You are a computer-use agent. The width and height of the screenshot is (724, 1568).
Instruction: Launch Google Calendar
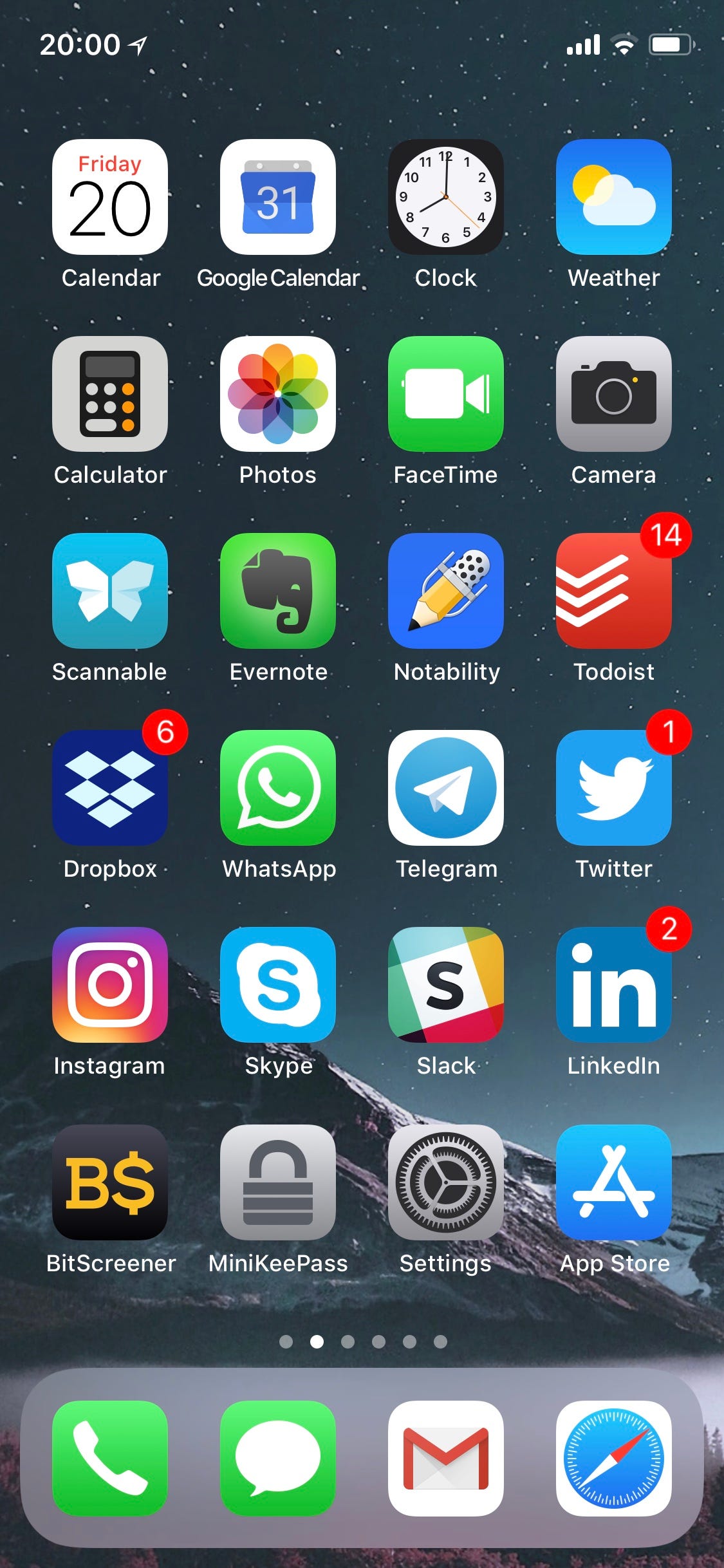tap(278, 197)
